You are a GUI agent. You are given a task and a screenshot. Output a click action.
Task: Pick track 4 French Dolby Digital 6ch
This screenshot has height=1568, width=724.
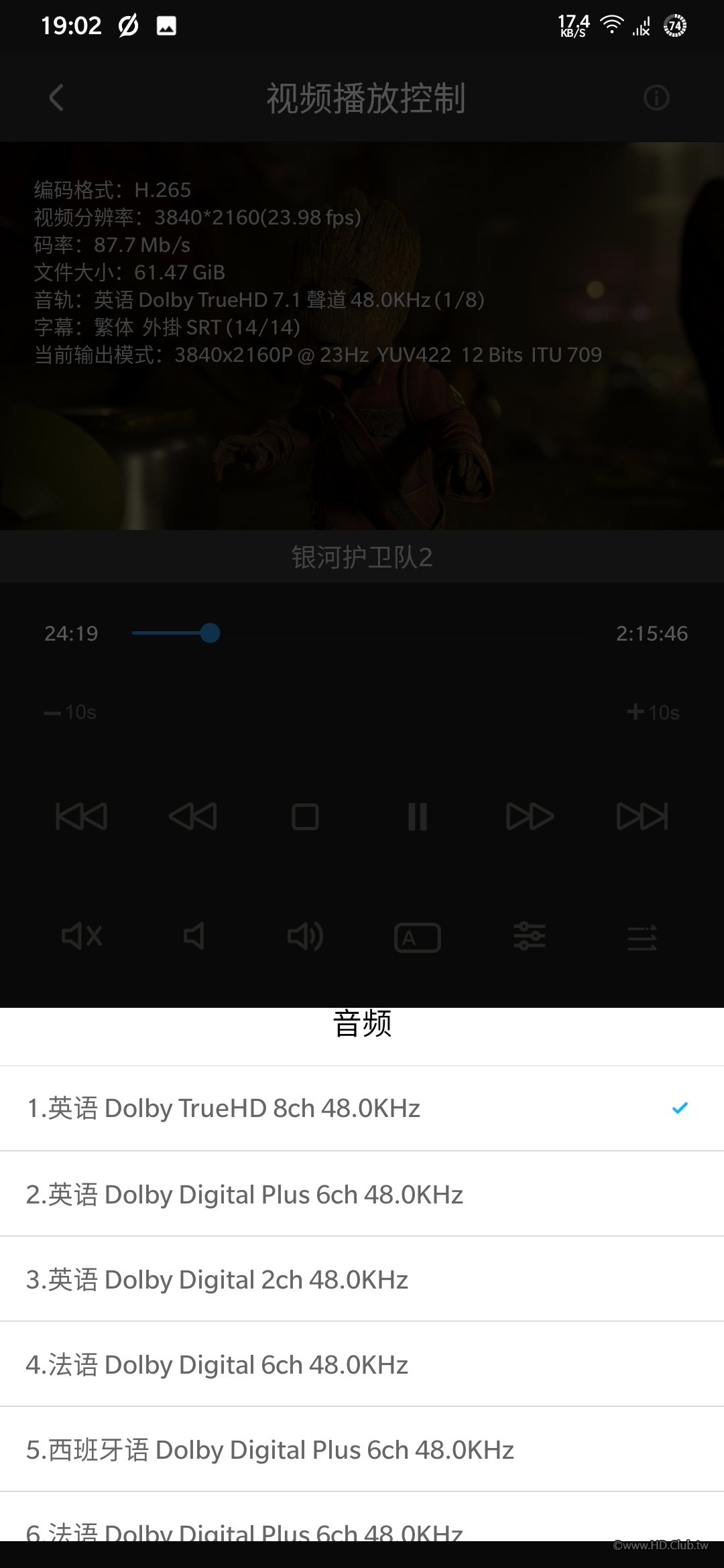coord(362,1364)
